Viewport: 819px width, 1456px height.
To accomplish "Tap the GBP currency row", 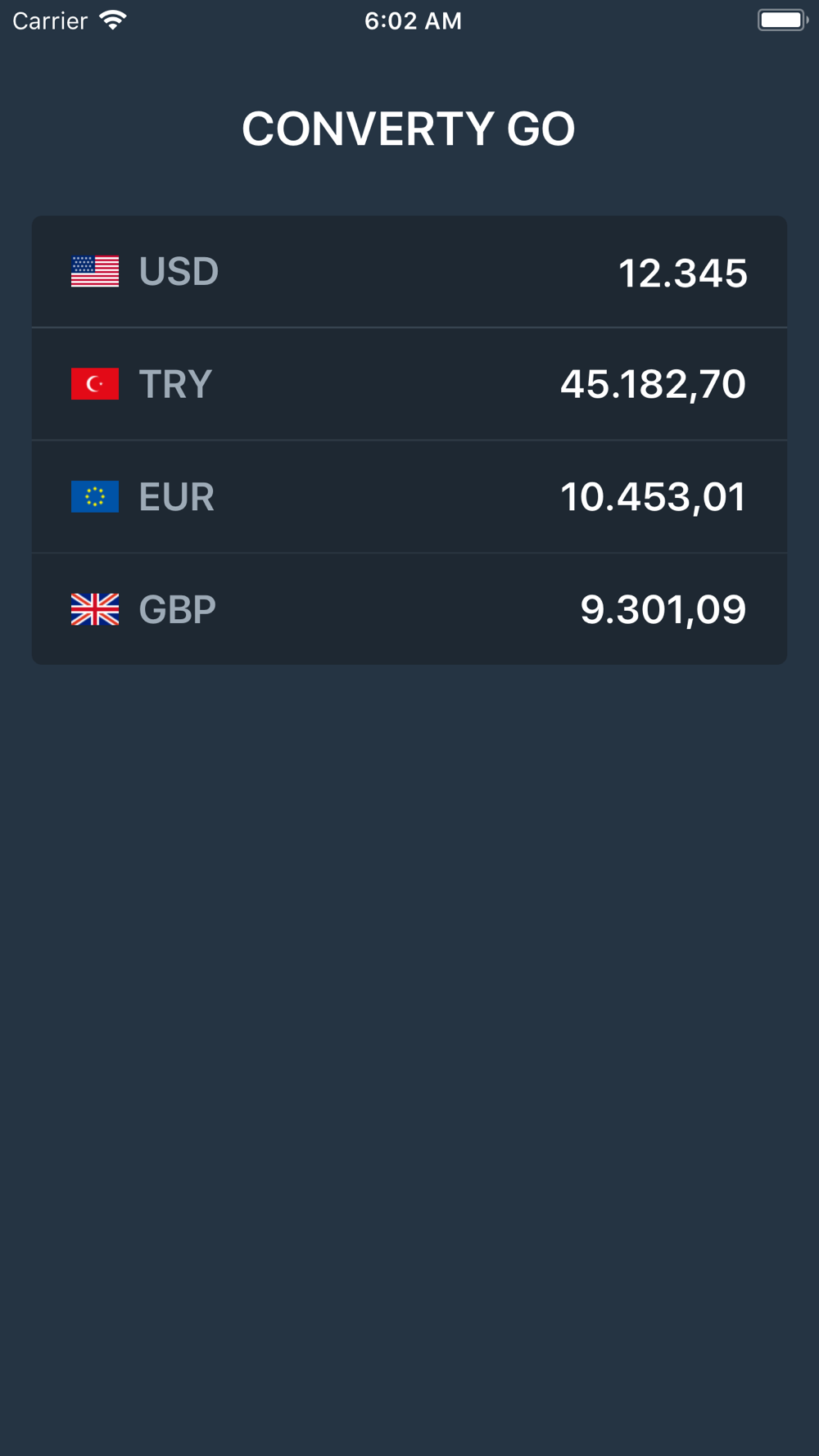I will coord(409,609).
